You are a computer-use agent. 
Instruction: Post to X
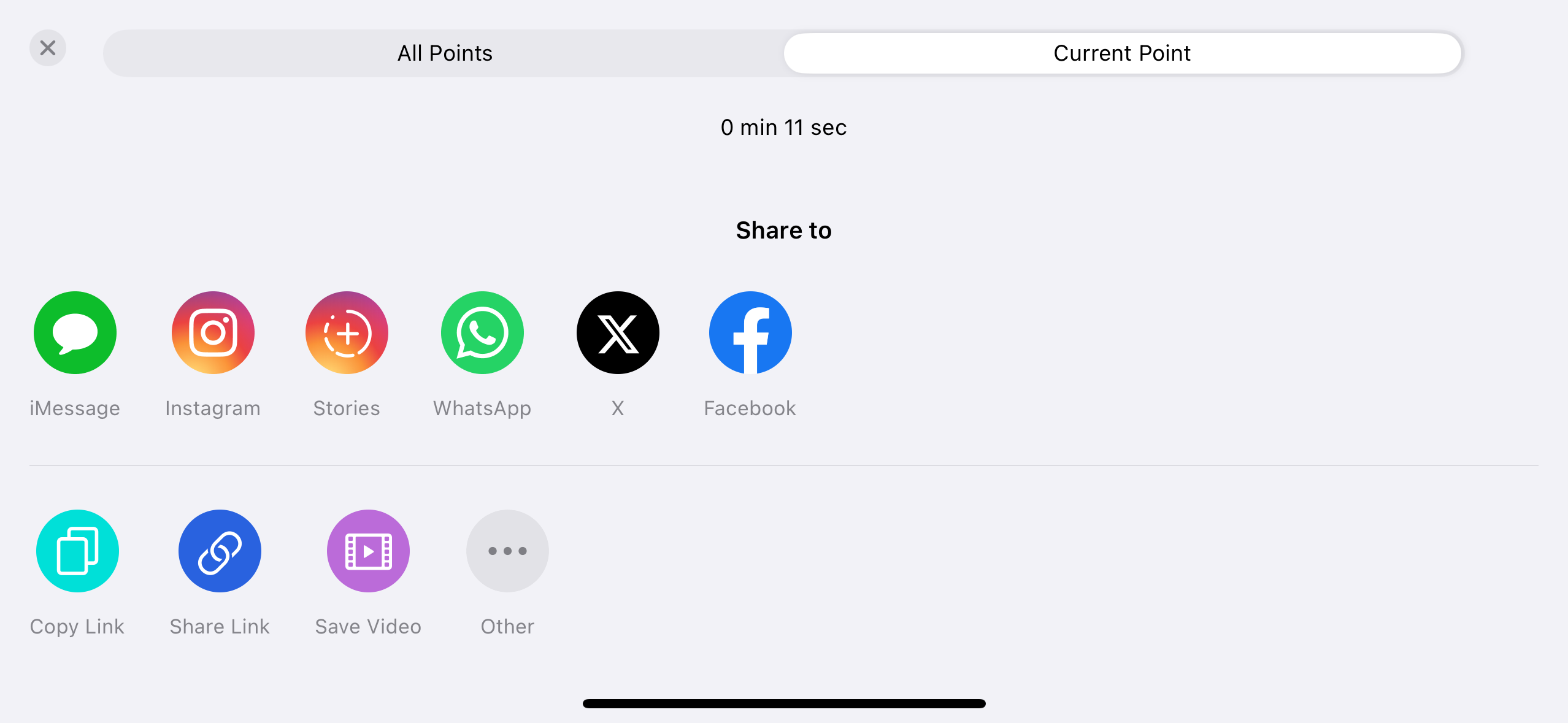pos(618,333)
